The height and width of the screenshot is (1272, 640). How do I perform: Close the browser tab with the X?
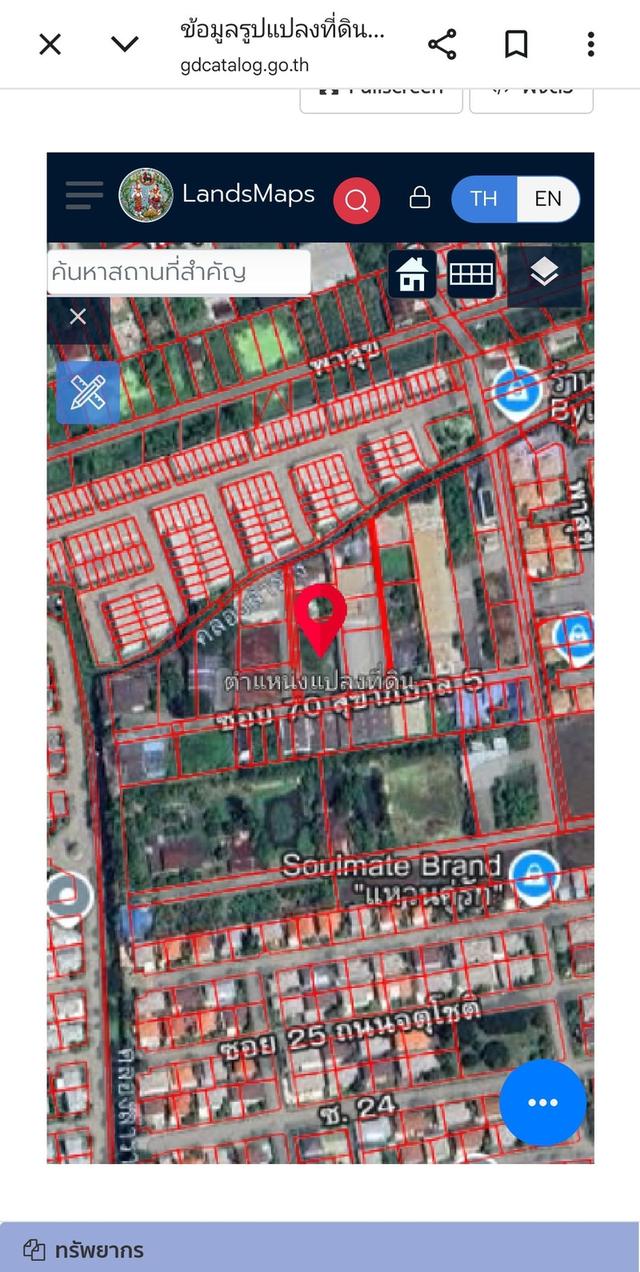pos(50,44)
